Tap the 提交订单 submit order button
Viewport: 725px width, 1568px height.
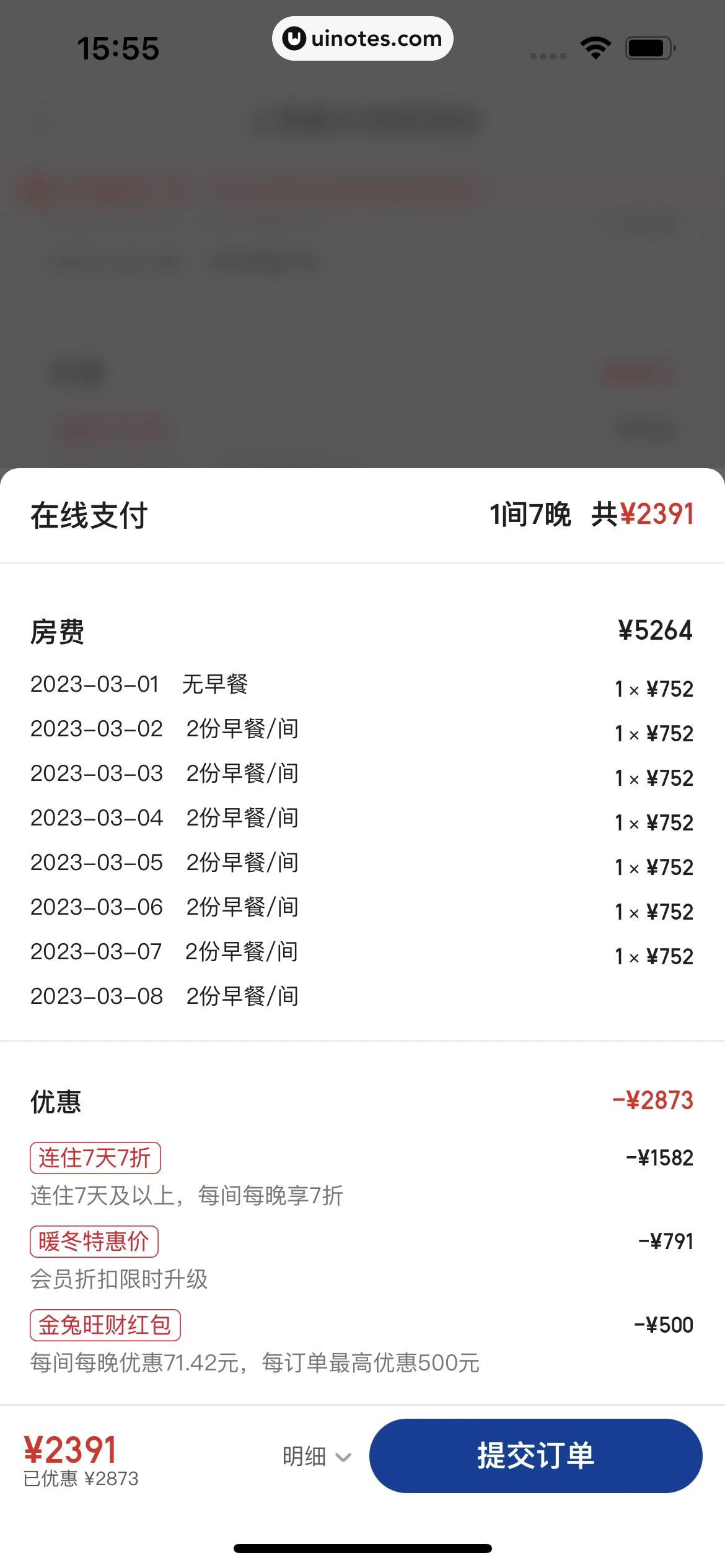pos(536,1456)
